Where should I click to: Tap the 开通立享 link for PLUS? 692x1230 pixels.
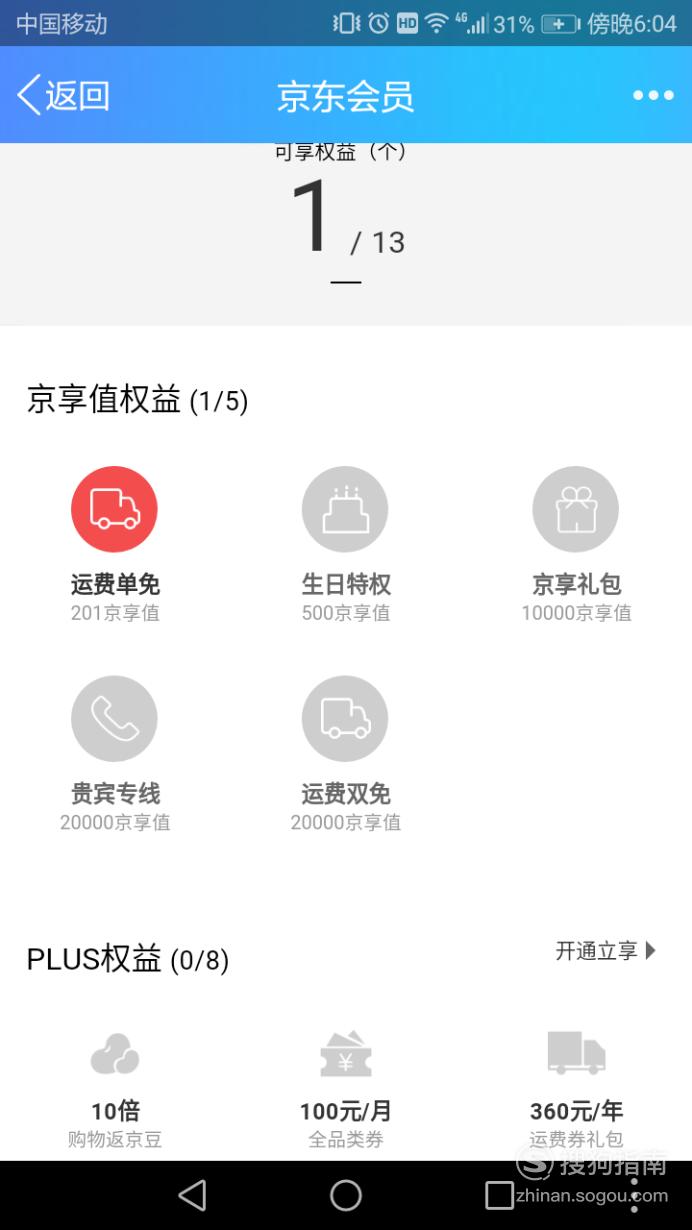(x=606, y=951)
